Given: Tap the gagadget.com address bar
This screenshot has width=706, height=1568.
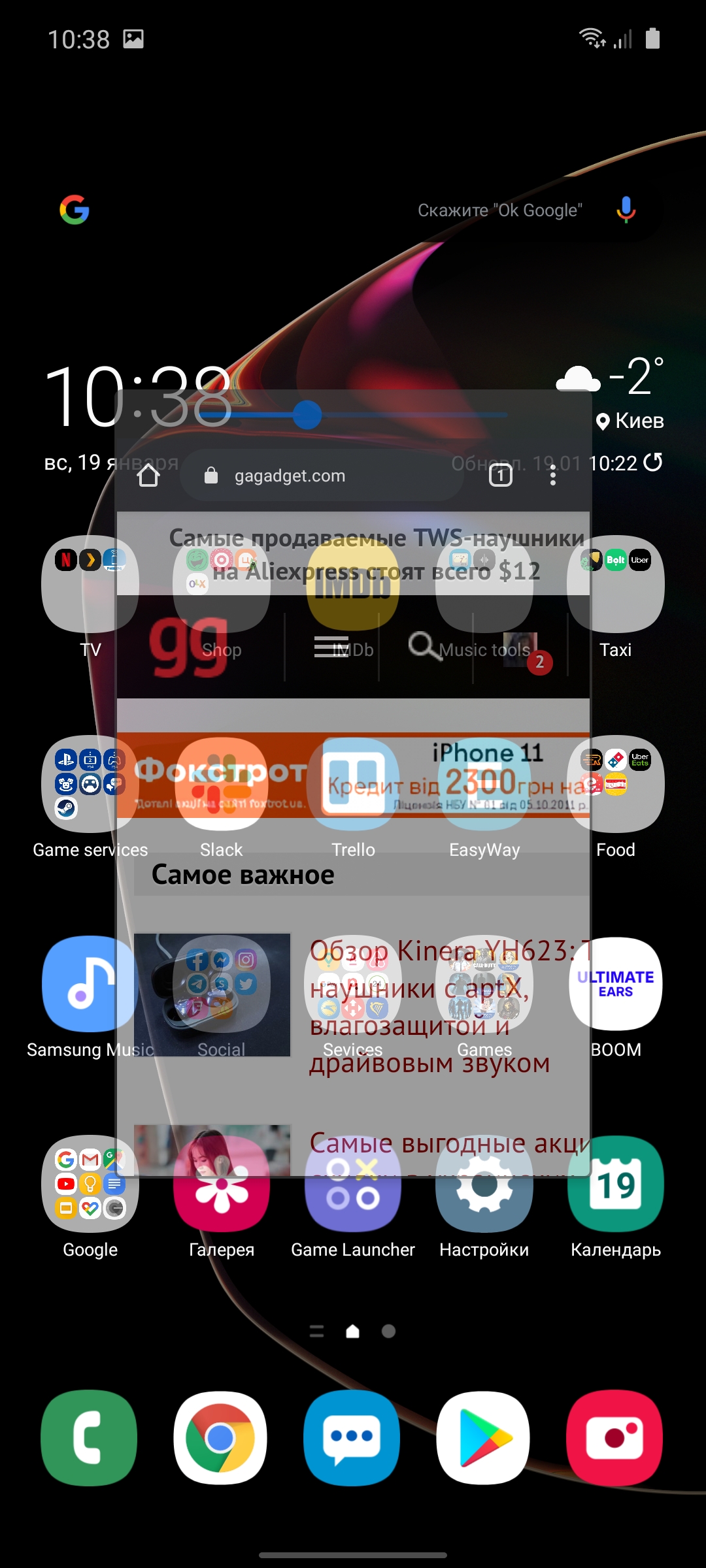Looking at the screenshot, I should 320,476.
